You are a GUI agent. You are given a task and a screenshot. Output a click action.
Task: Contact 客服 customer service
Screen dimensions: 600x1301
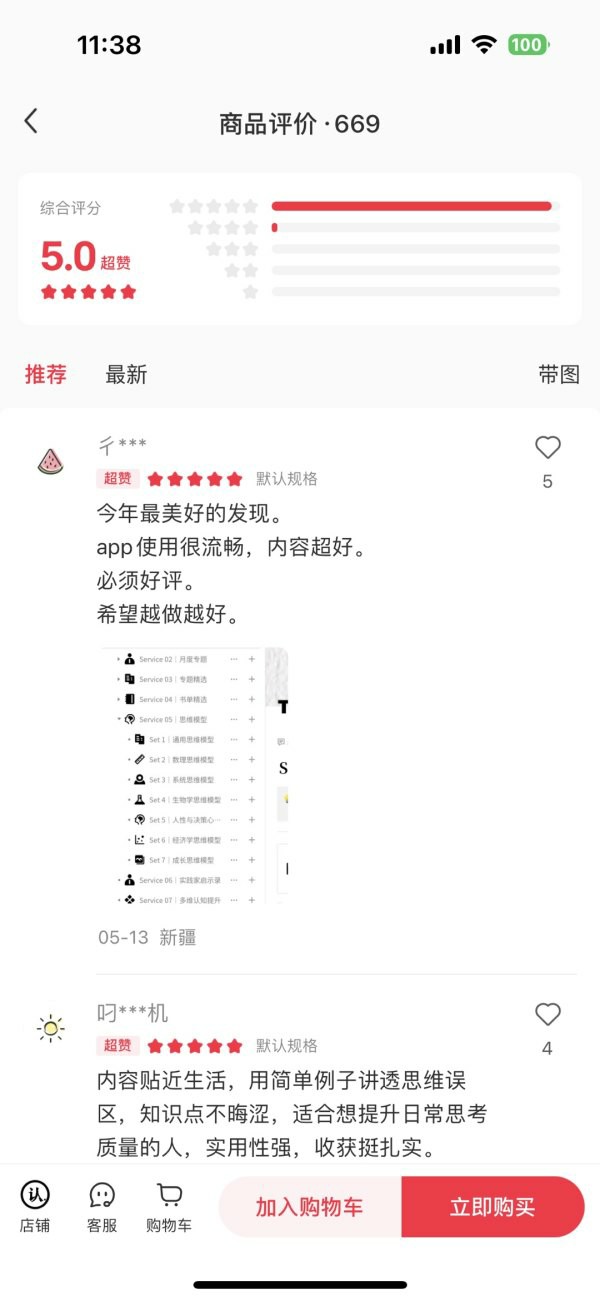[x=102, y=1206]
